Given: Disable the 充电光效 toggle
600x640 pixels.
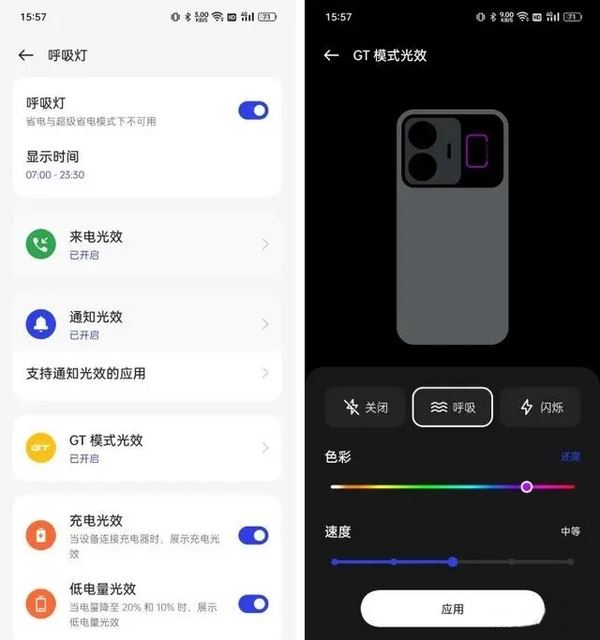Looking at the screenshot, I should coord(253,536).
